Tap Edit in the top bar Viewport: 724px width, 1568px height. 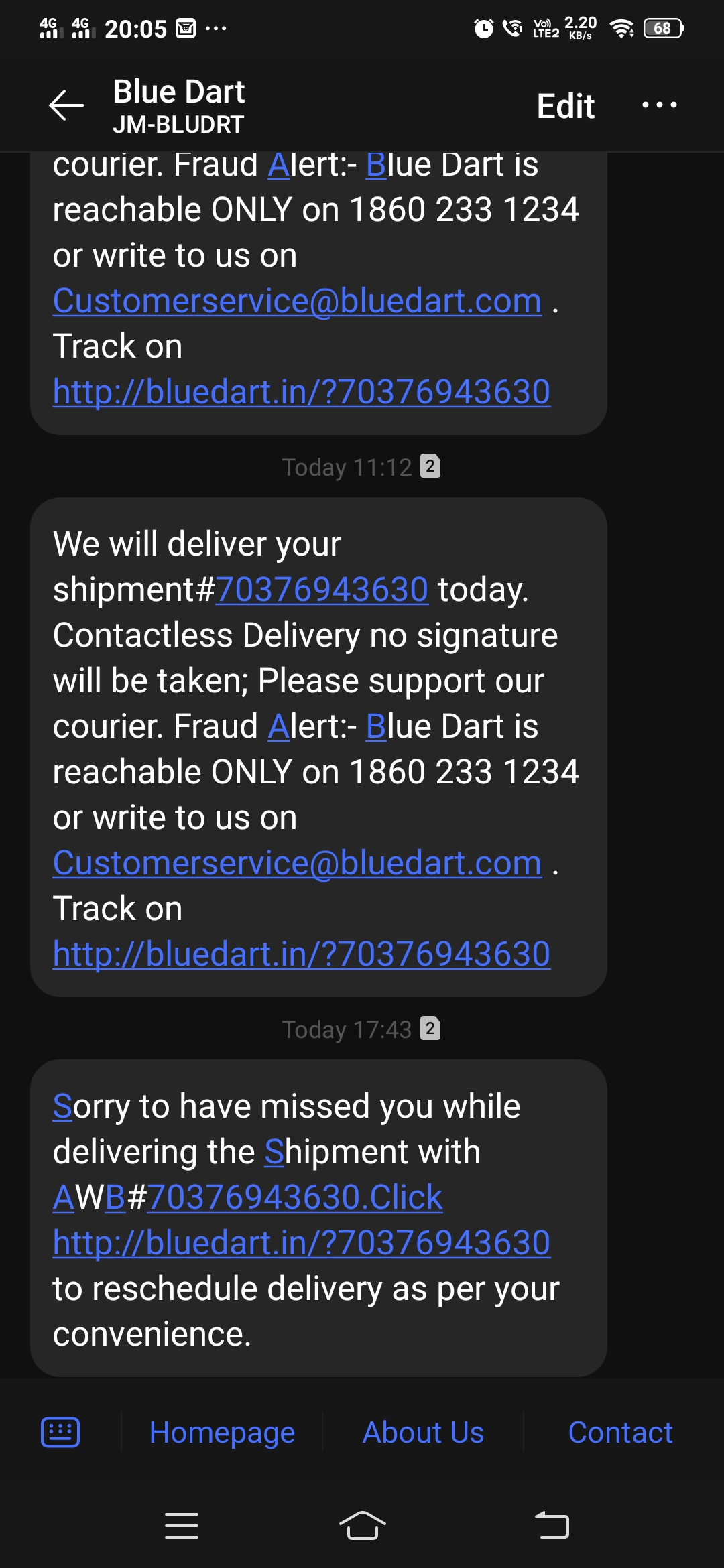pyautogui.click(x=565, y=106)
